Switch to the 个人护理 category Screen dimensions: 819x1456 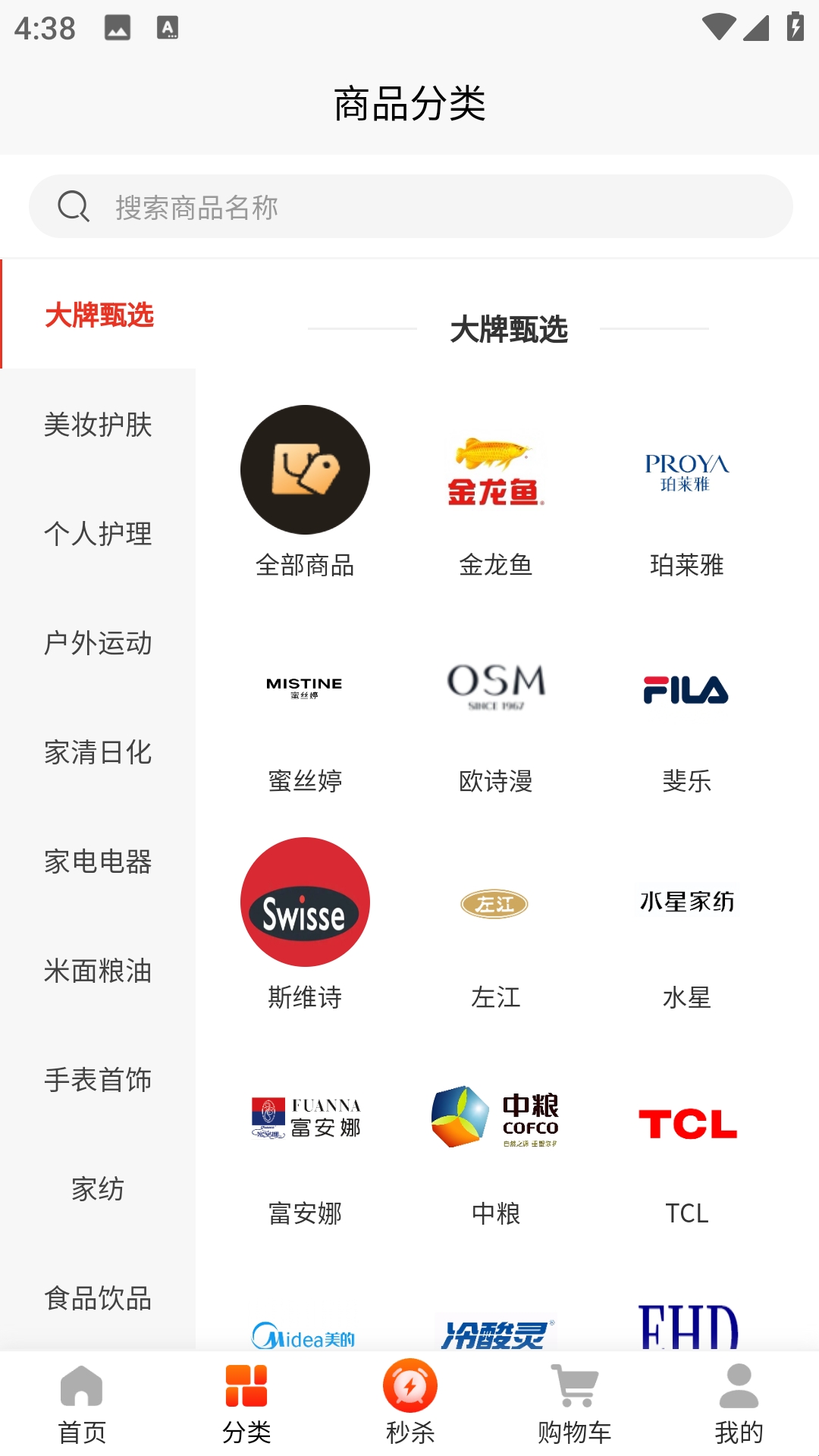98,534
